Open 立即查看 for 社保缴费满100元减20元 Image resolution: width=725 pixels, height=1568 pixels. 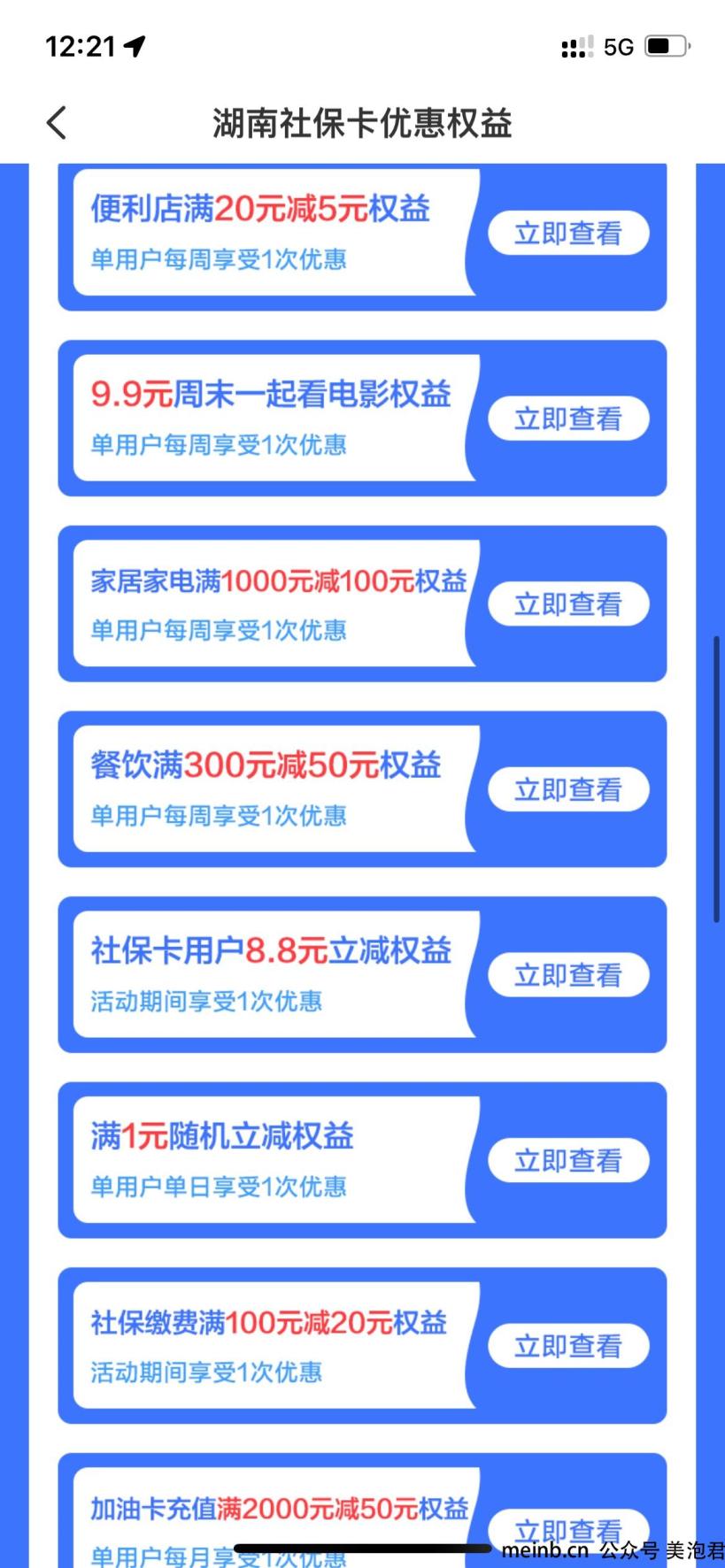click(568, 1346)
